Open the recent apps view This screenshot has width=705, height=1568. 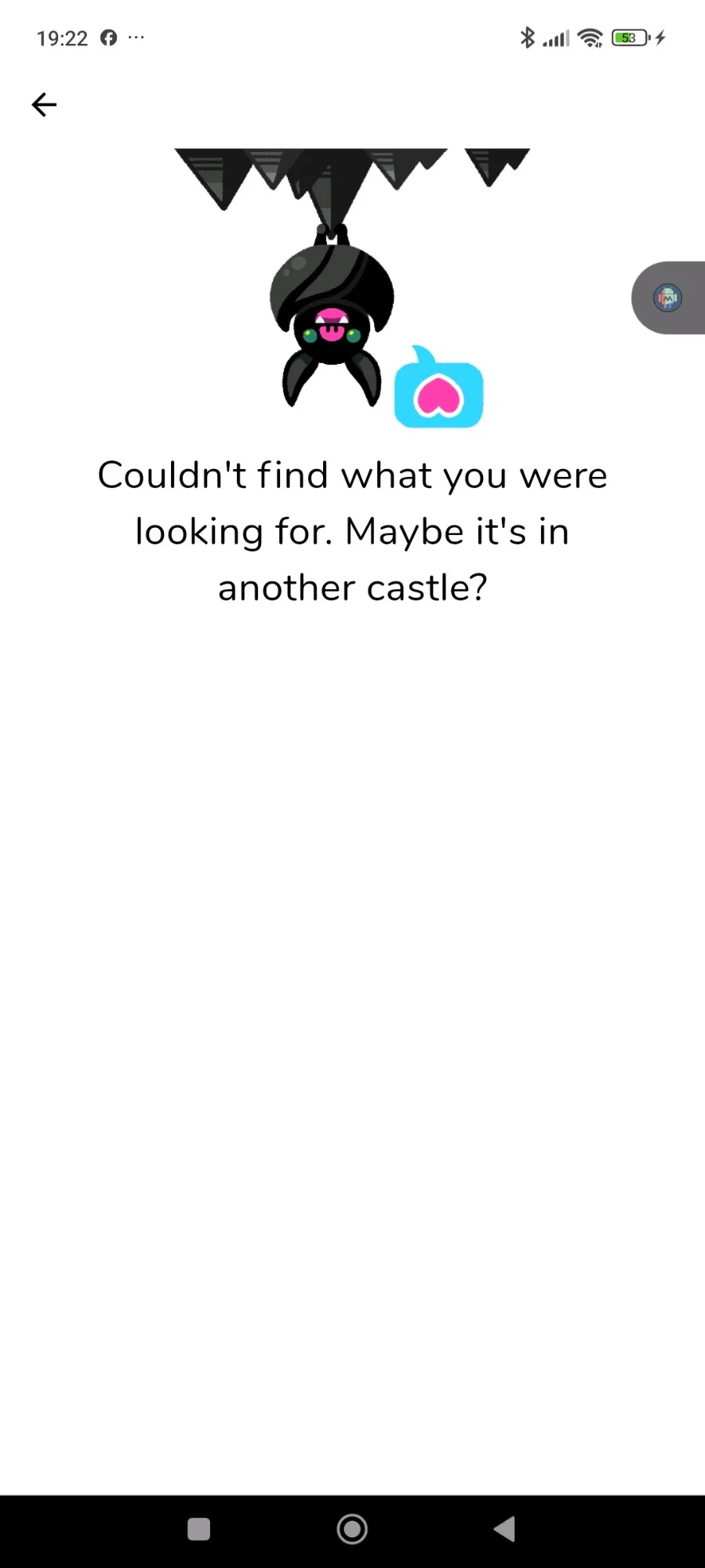point(199,1529)
